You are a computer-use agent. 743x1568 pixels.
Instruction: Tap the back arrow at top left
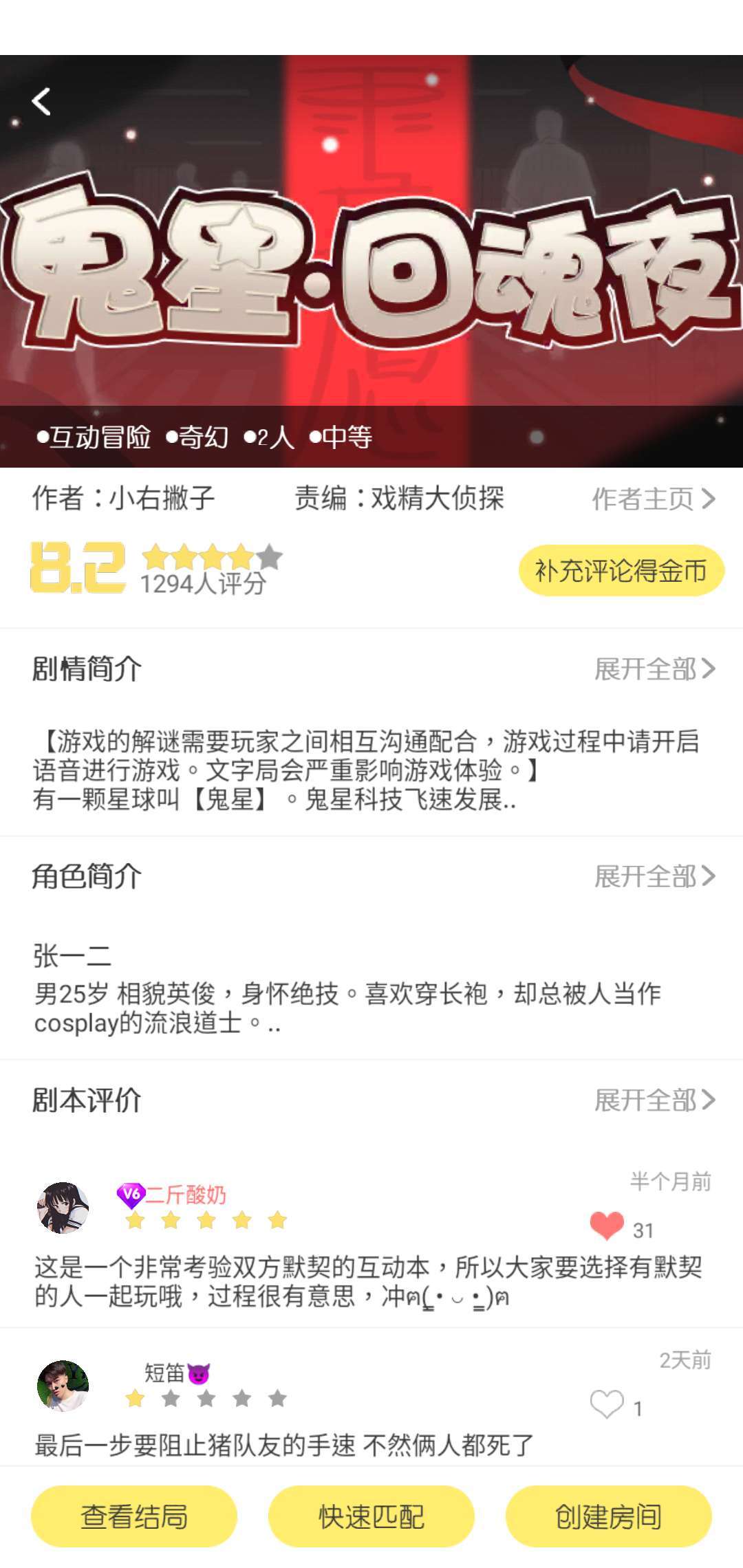click(x=43, y=100)
